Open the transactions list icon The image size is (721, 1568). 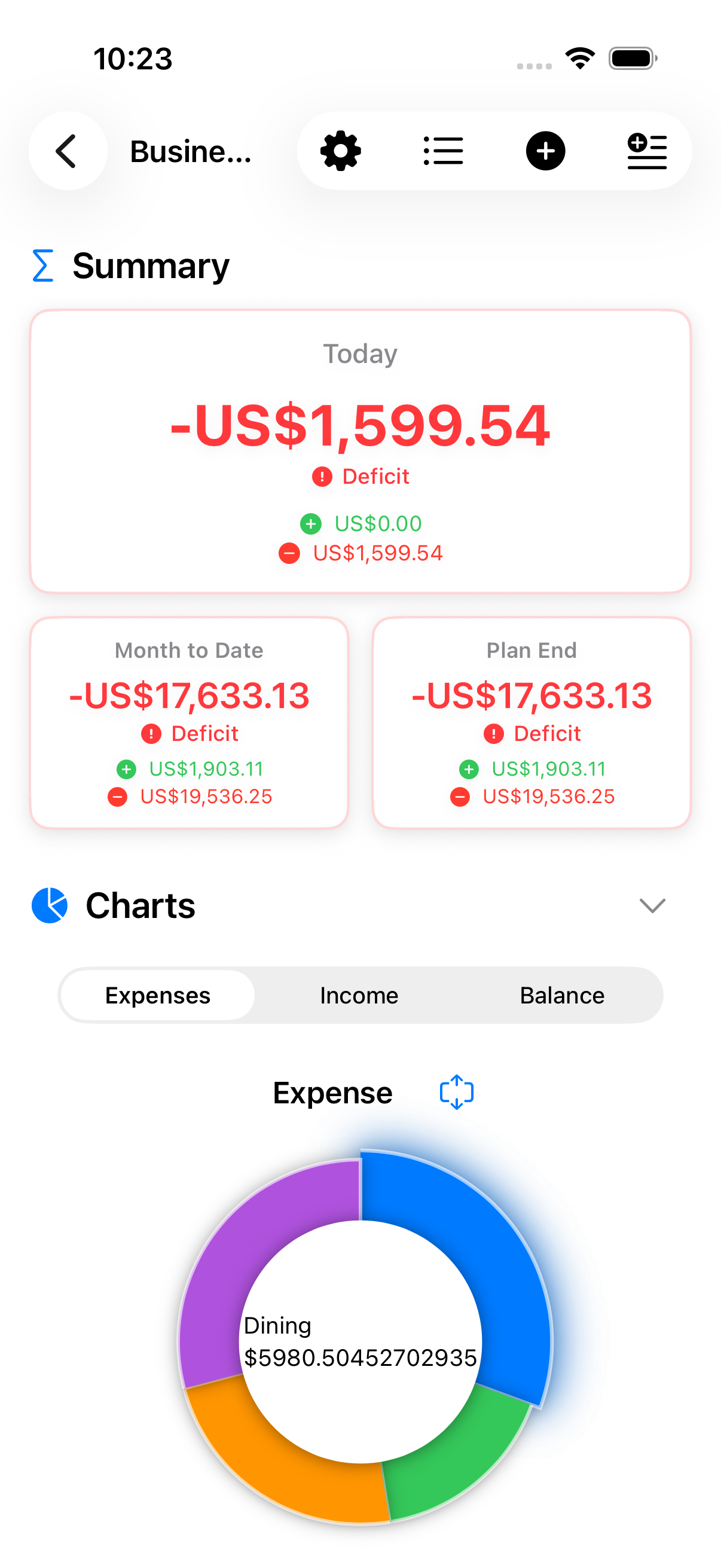point(443,151)
